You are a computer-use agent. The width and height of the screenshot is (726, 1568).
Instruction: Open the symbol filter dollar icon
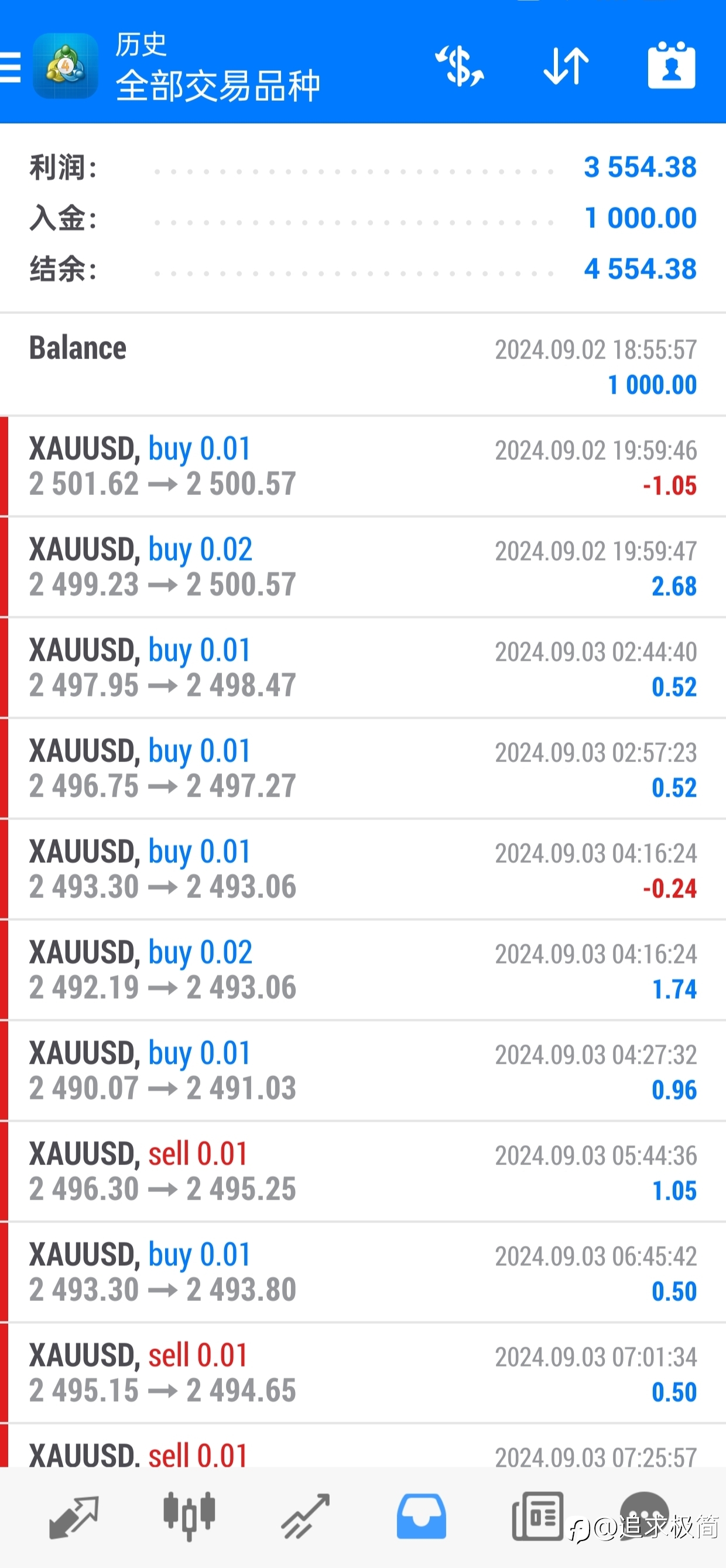pyautogui.click(x=460, y=66)
